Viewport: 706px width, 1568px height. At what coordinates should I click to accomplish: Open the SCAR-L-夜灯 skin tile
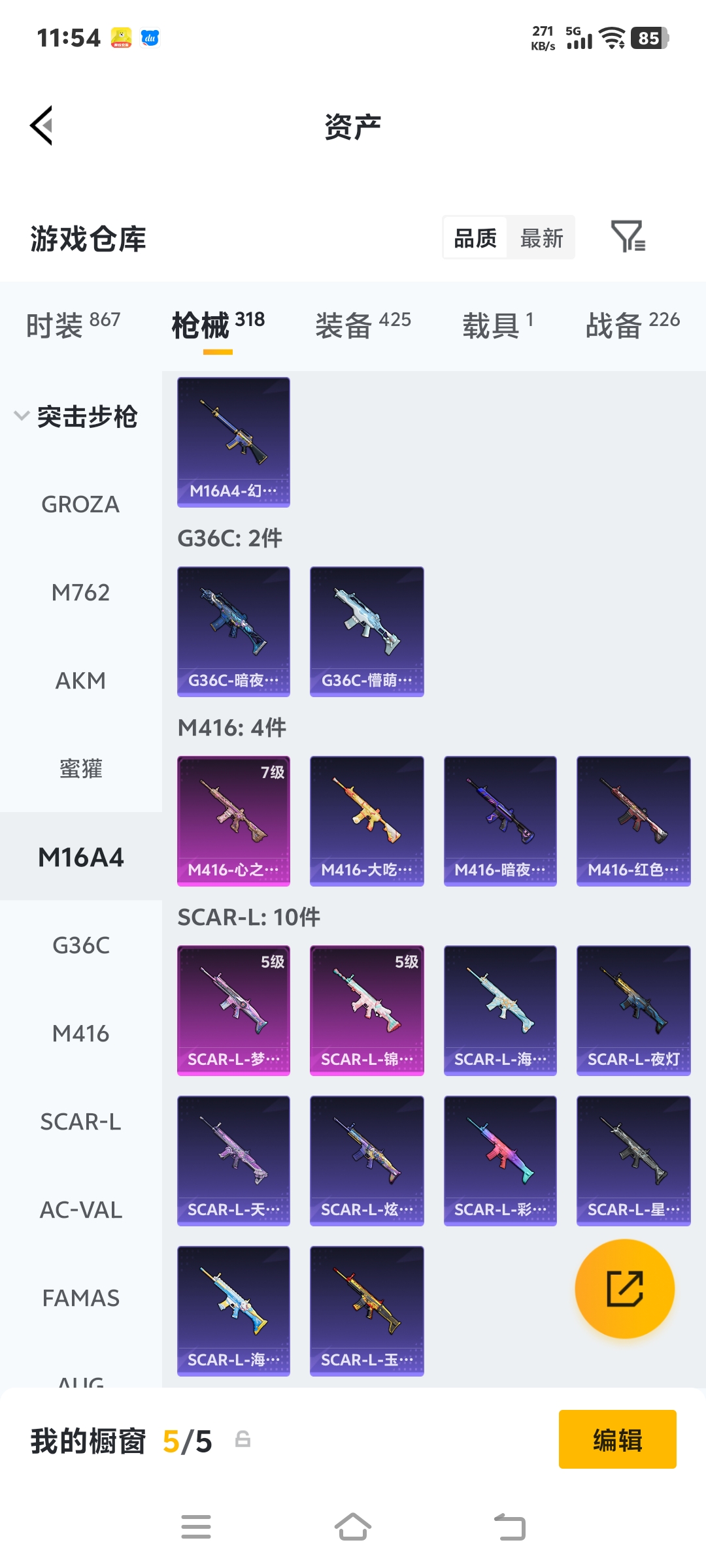tap(633, 1011)
